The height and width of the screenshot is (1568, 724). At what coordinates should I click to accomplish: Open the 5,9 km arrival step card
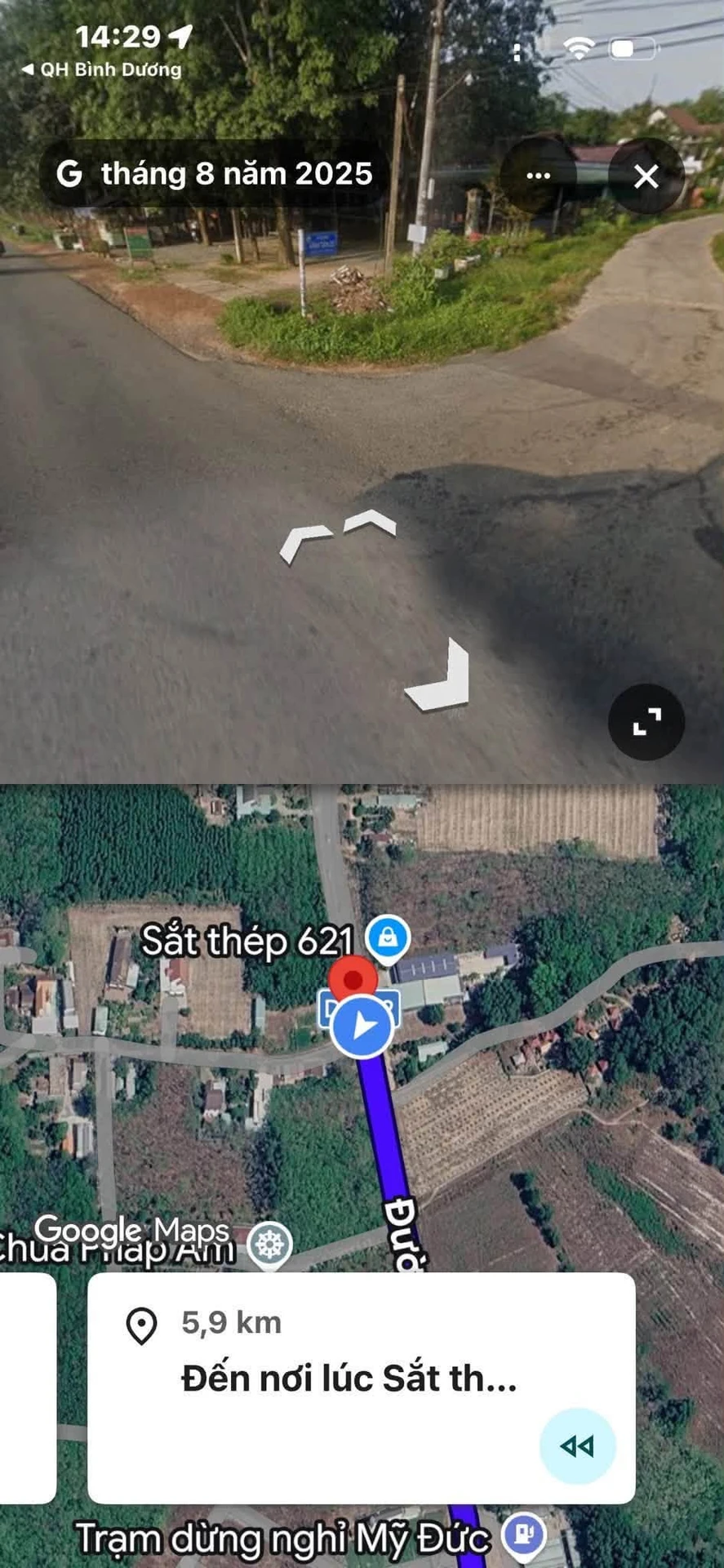(x=362, y=1388)
